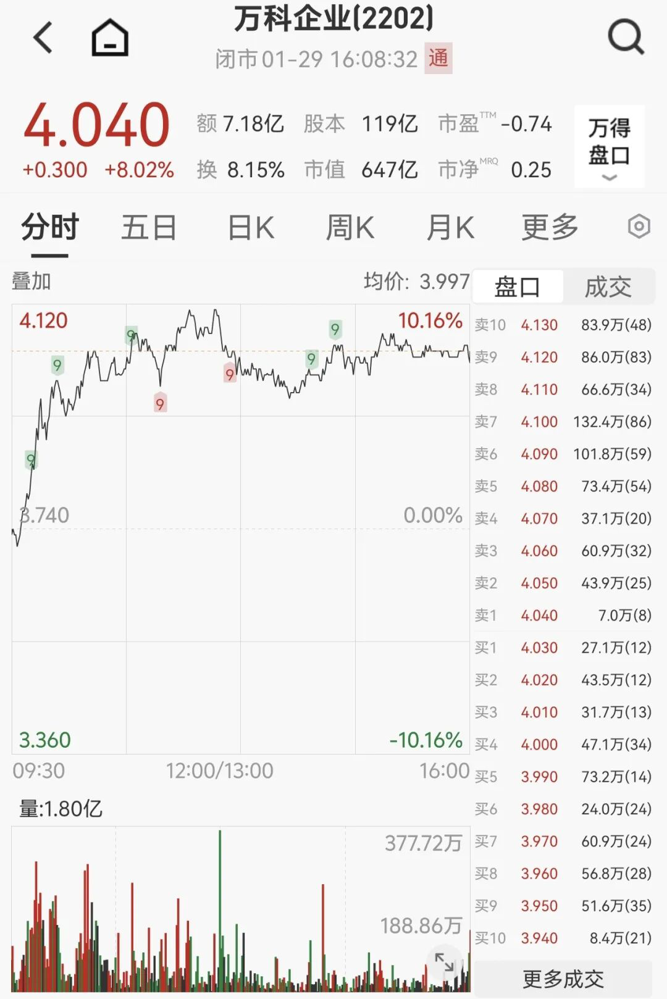The image size is (667, 999).
Task: Switch to the 周K chart tab
Action: point(350,228)
